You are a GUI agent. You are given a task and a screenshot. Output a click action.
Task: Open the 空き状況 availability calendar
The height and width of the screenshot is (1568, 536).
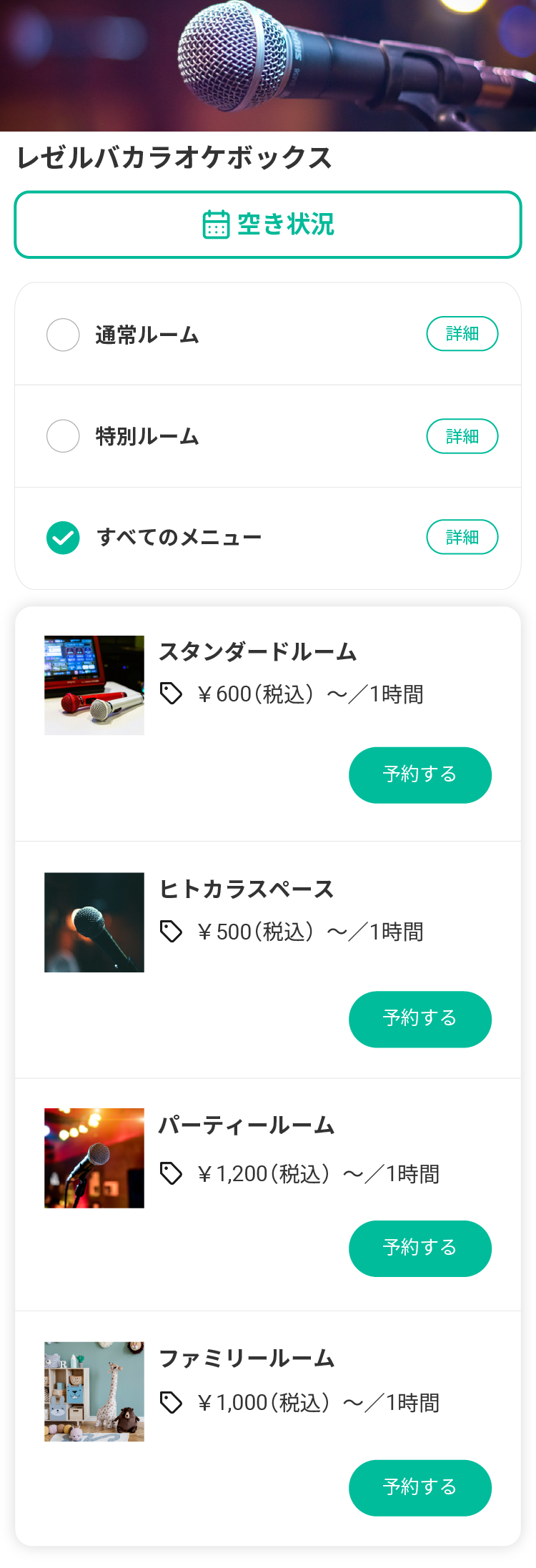coord(268,225)
